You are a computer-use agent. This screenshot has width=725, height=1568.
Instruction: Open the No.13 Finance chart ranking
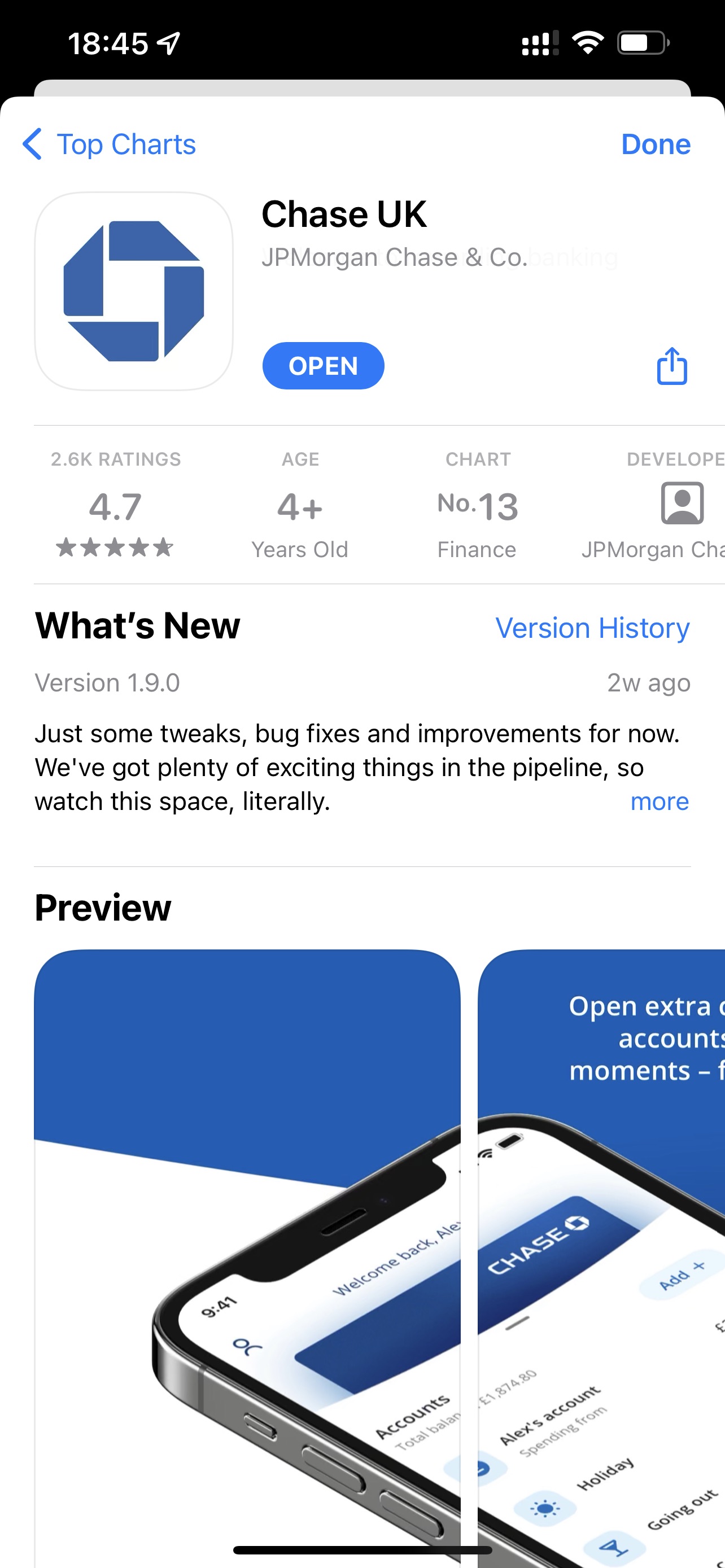(x=477, y=504)
